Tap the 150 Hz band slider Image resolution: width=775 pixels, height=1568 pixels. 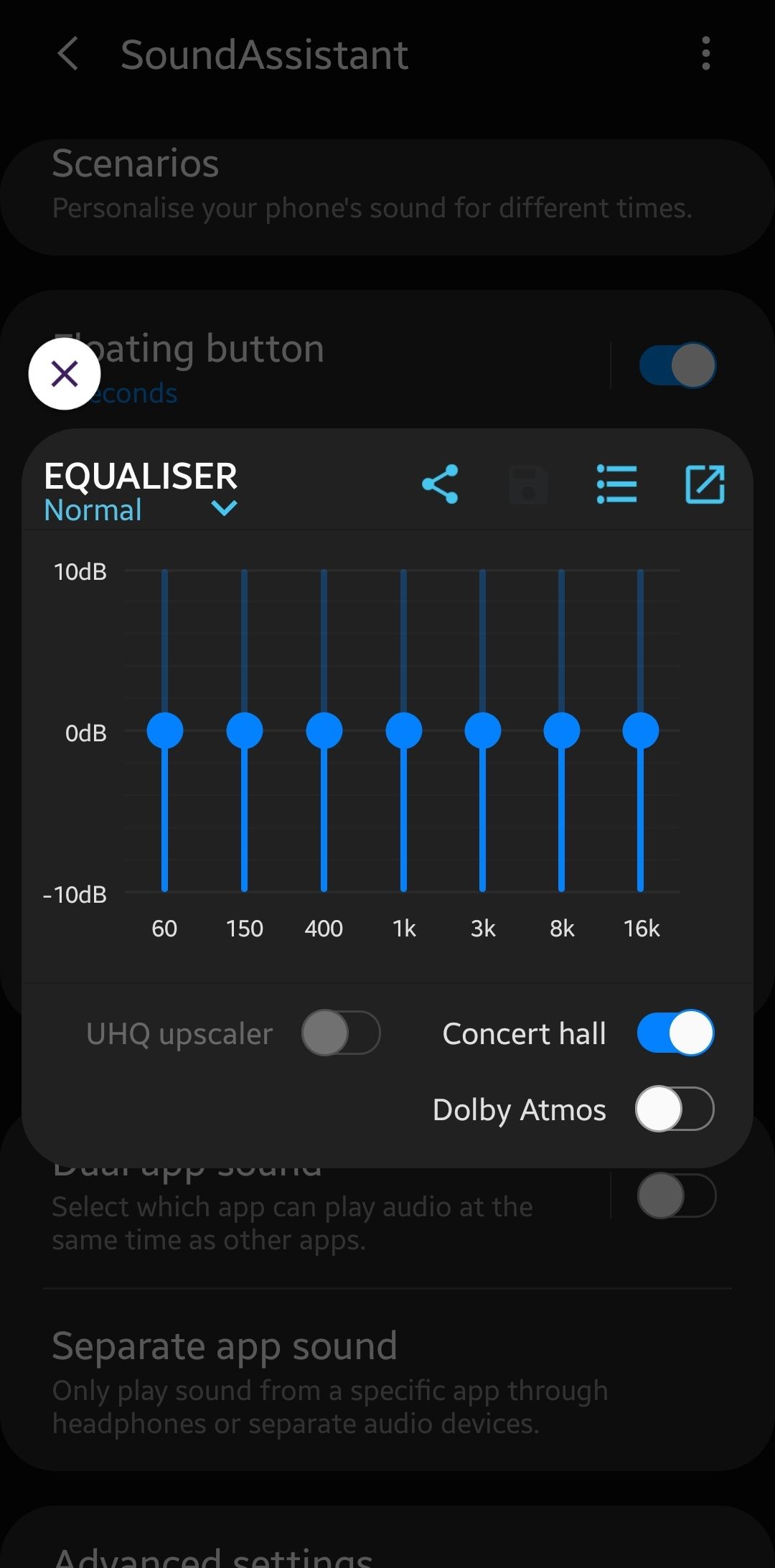tap(245, 731)
